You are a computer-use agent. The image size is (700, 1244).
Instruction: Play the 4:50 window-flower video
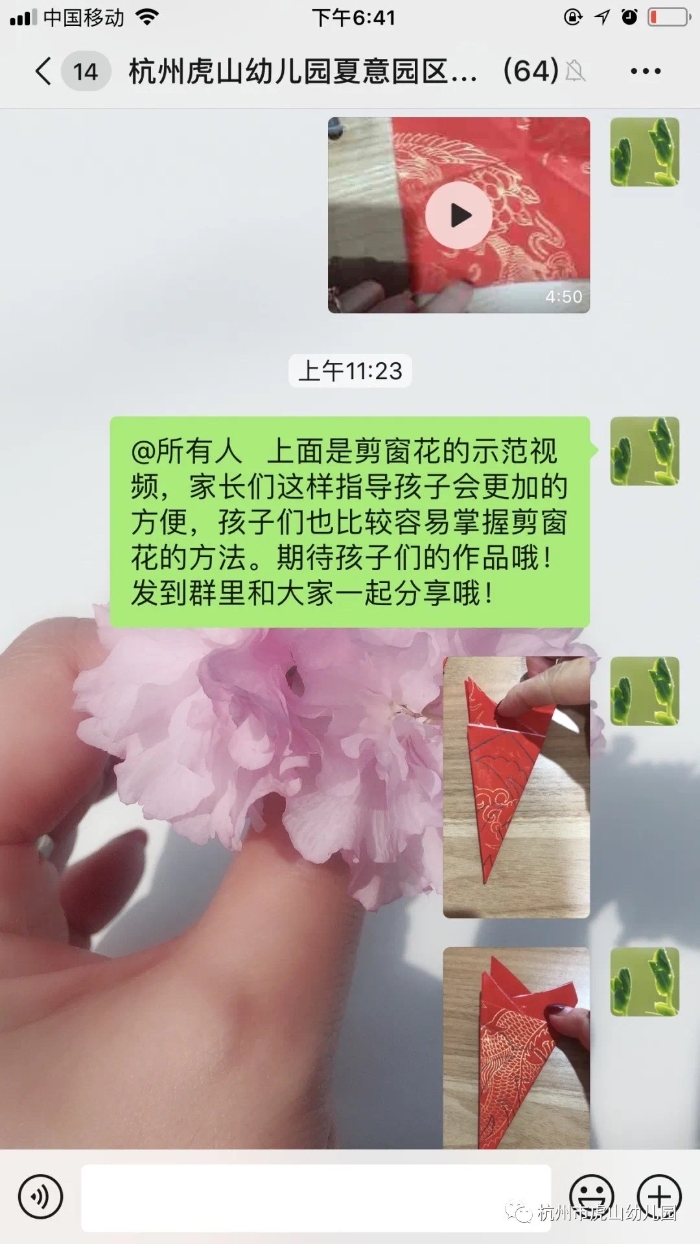(458, 215)
